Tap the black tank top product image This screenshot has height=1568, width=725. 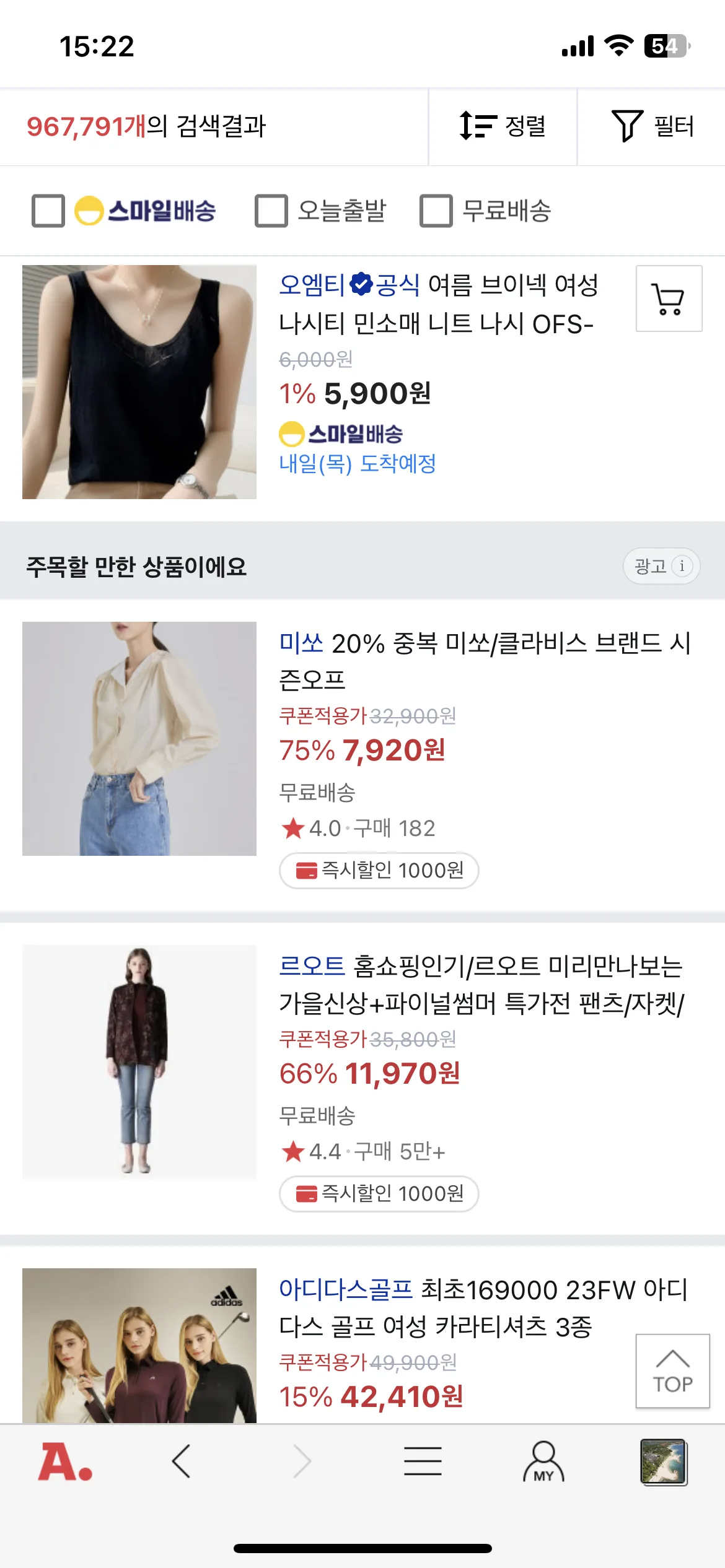click(139, 380)
